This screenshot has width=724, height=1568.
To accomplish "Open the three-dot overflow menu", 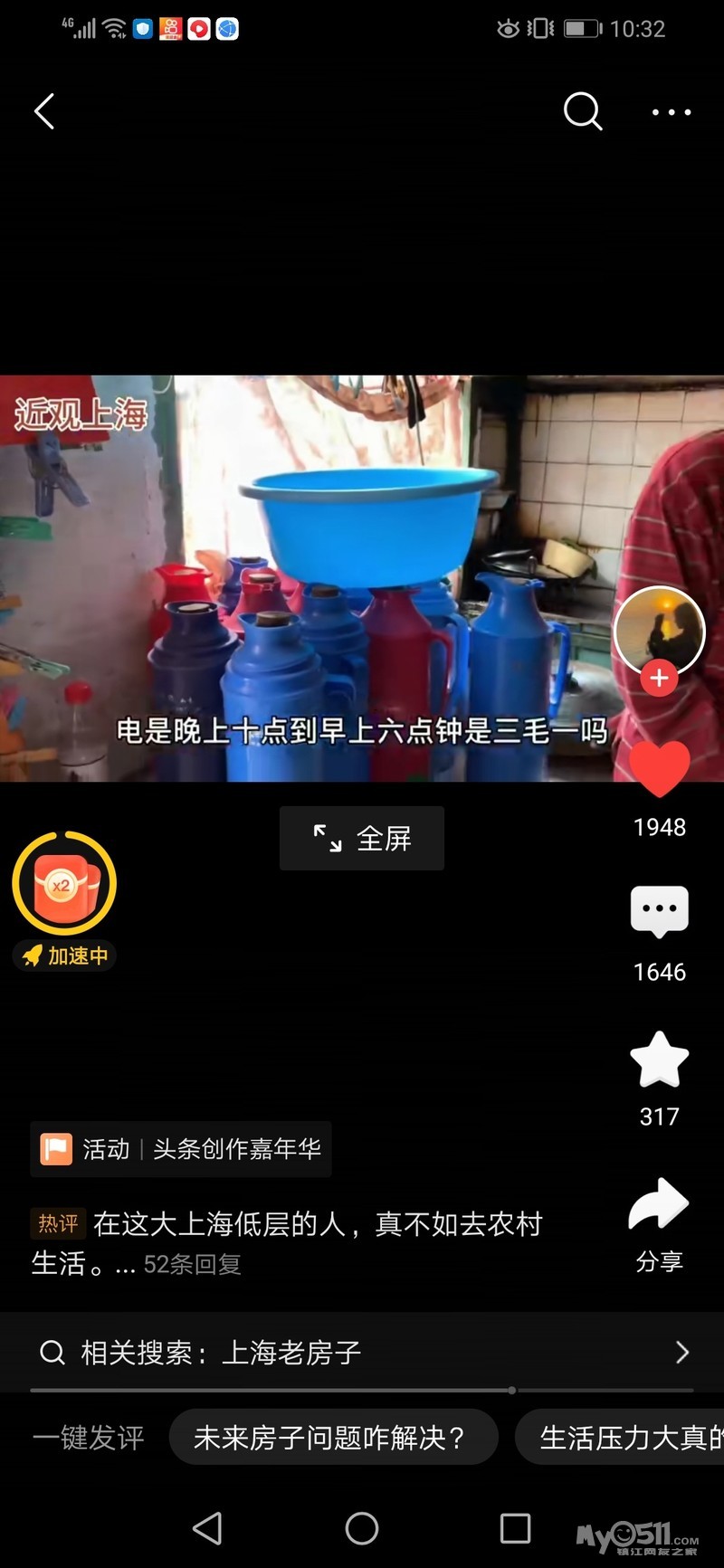I will coord(672,112).
